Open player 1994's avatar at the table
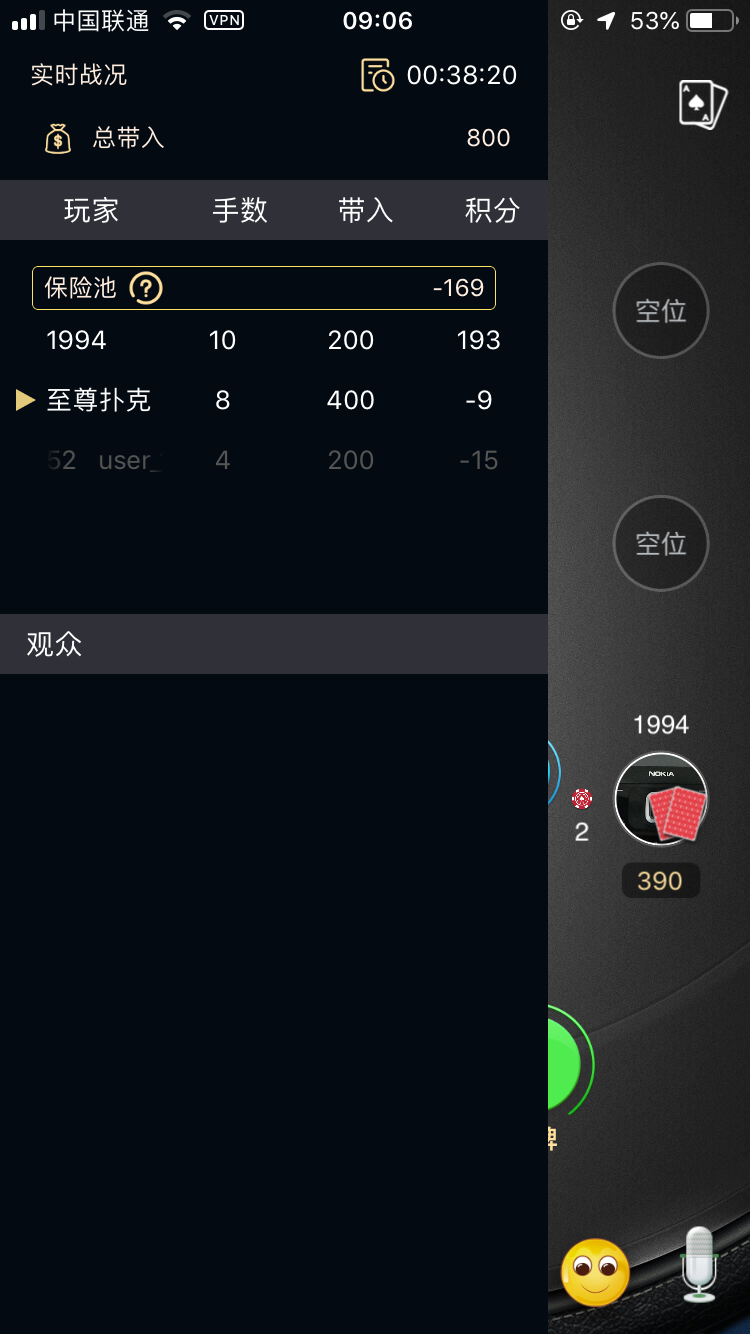The image size is (750, 1334). [x=660, y=799]
